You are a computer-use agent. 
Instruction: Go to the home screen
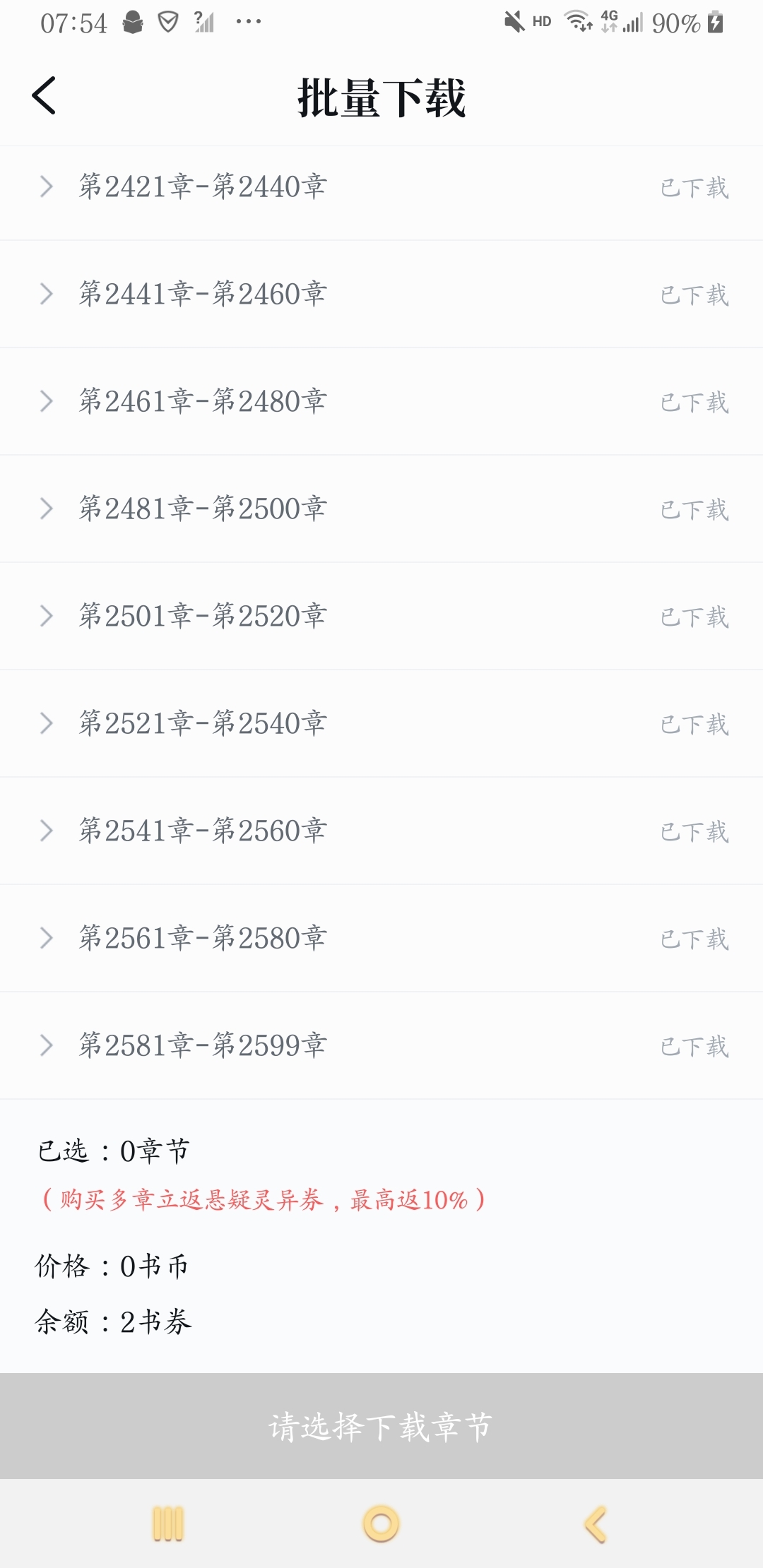[381, 1524]
